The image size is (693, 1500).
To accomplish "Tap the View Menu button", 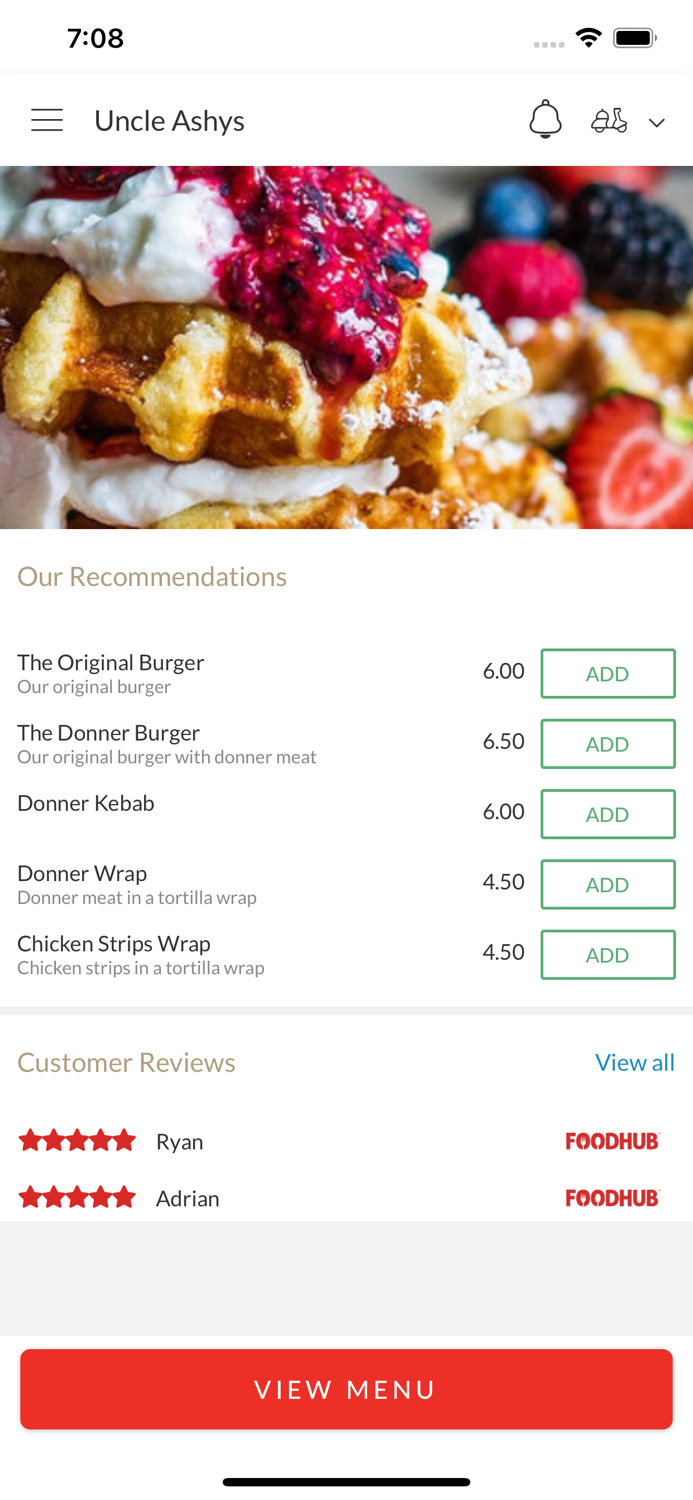I will [346, 1389].
